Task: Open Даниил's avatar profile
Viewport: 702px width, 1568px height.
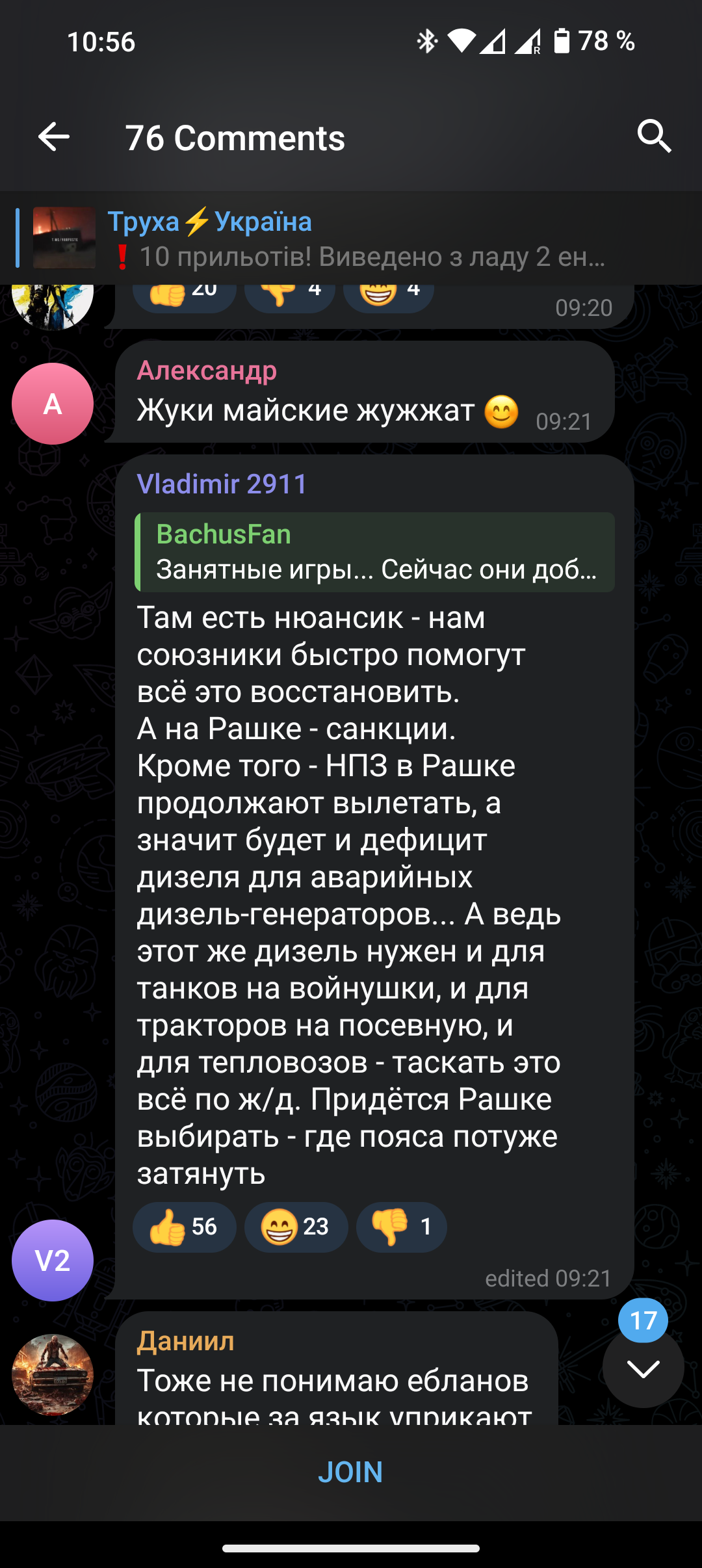Action: pyautogui.click(x=53, y=1375)
